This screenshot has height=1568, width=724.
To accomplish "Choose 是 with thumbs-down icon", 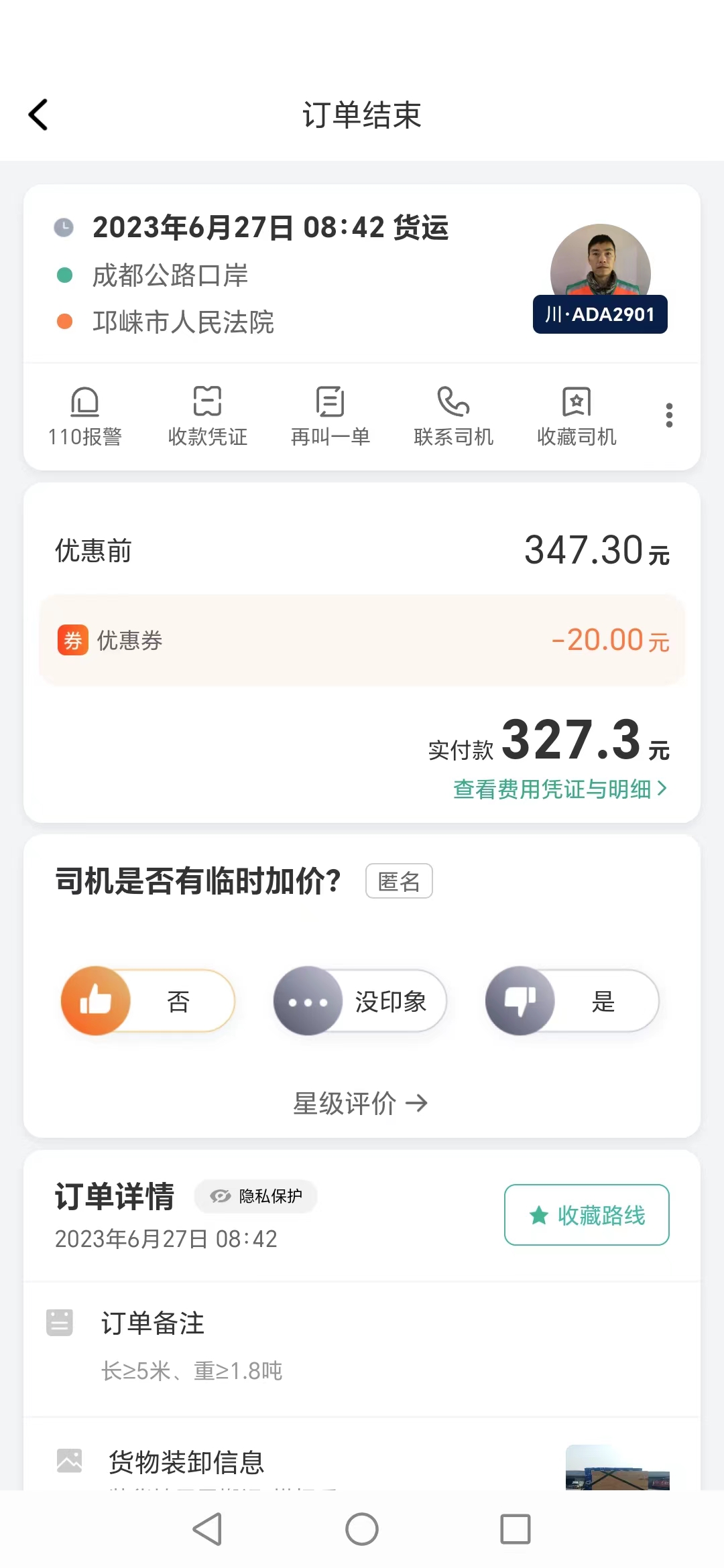I will [572, 1001].
